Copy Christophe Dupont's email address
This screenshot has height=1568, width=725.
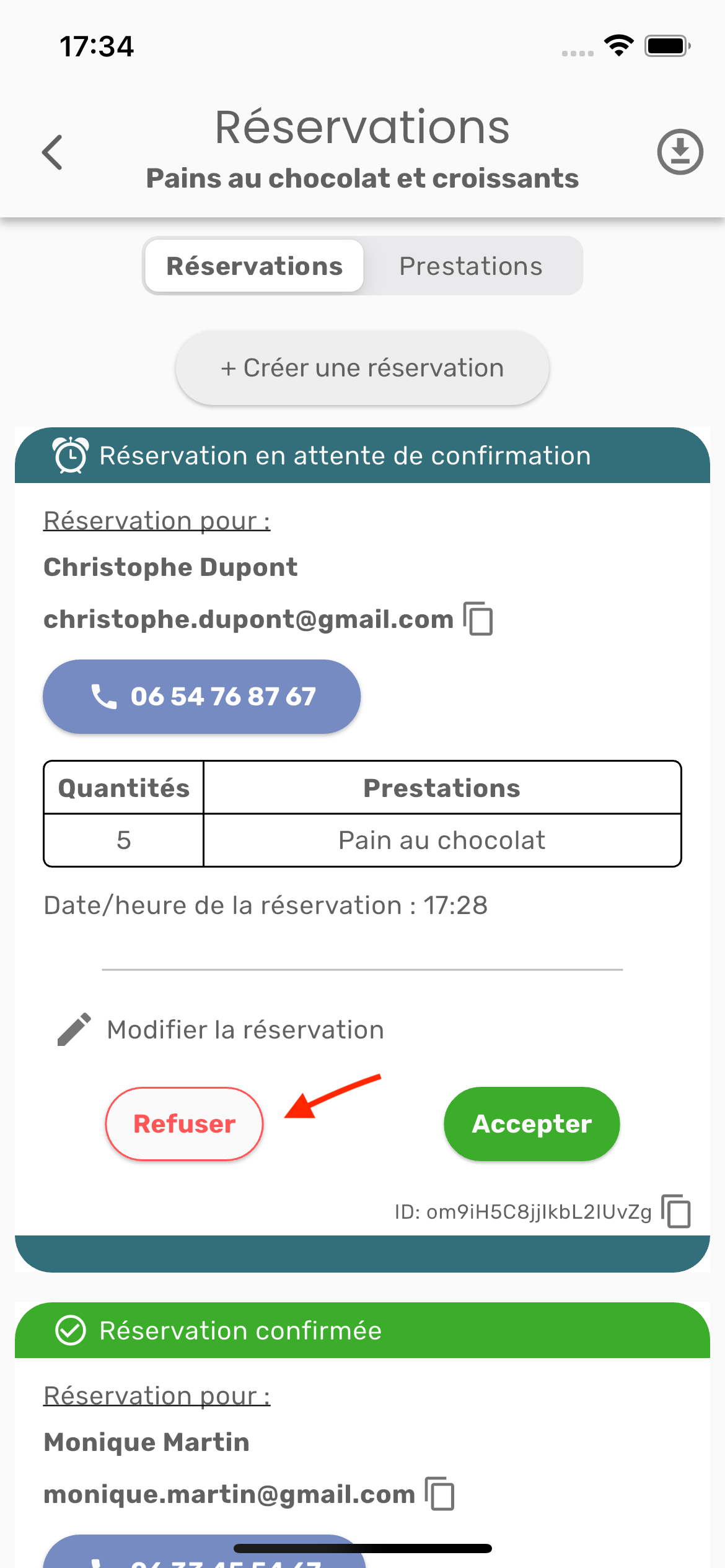pos(478,619)
